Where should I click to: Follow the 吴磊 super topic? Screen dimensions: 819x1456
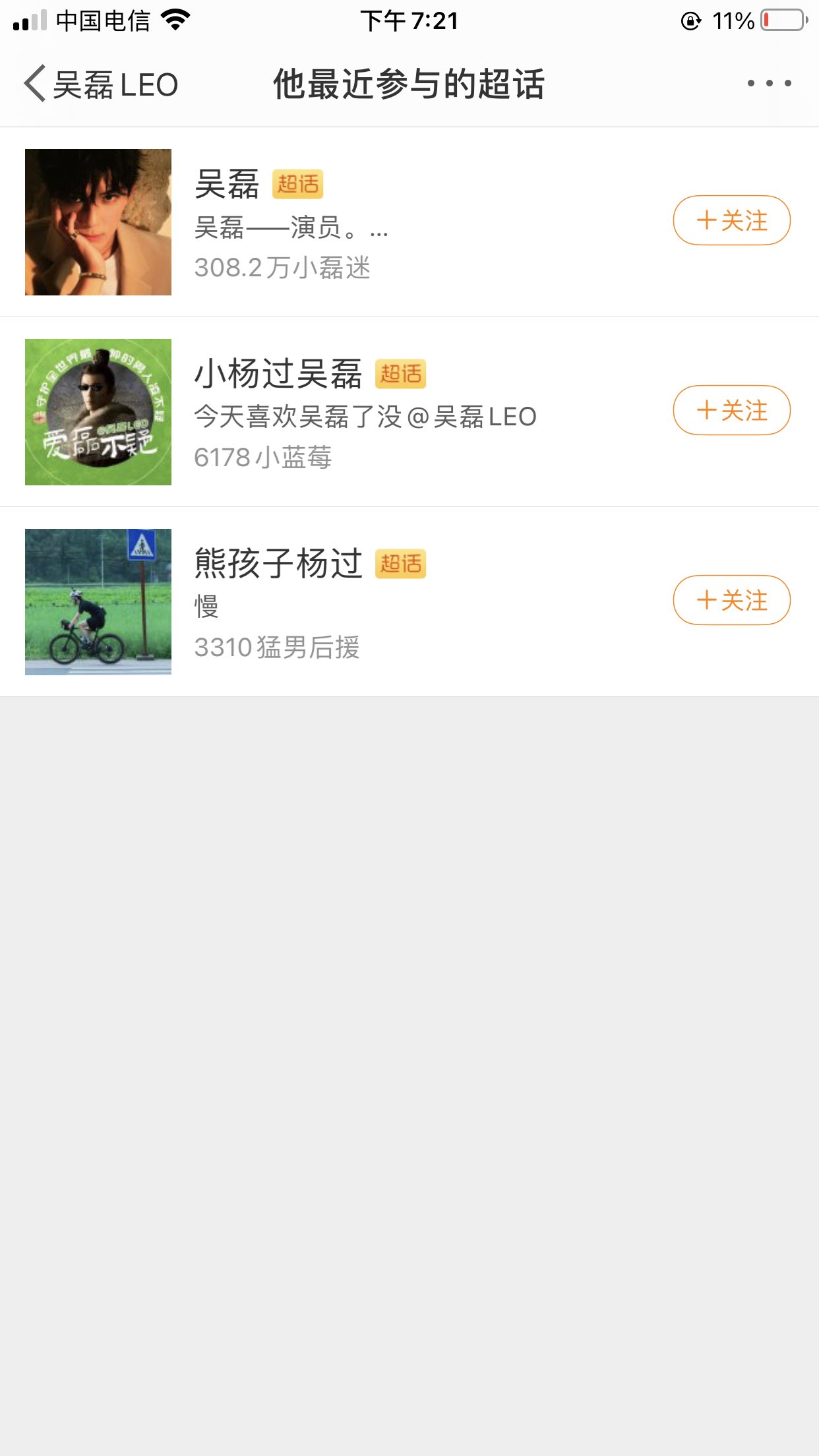tap(731, 220)
